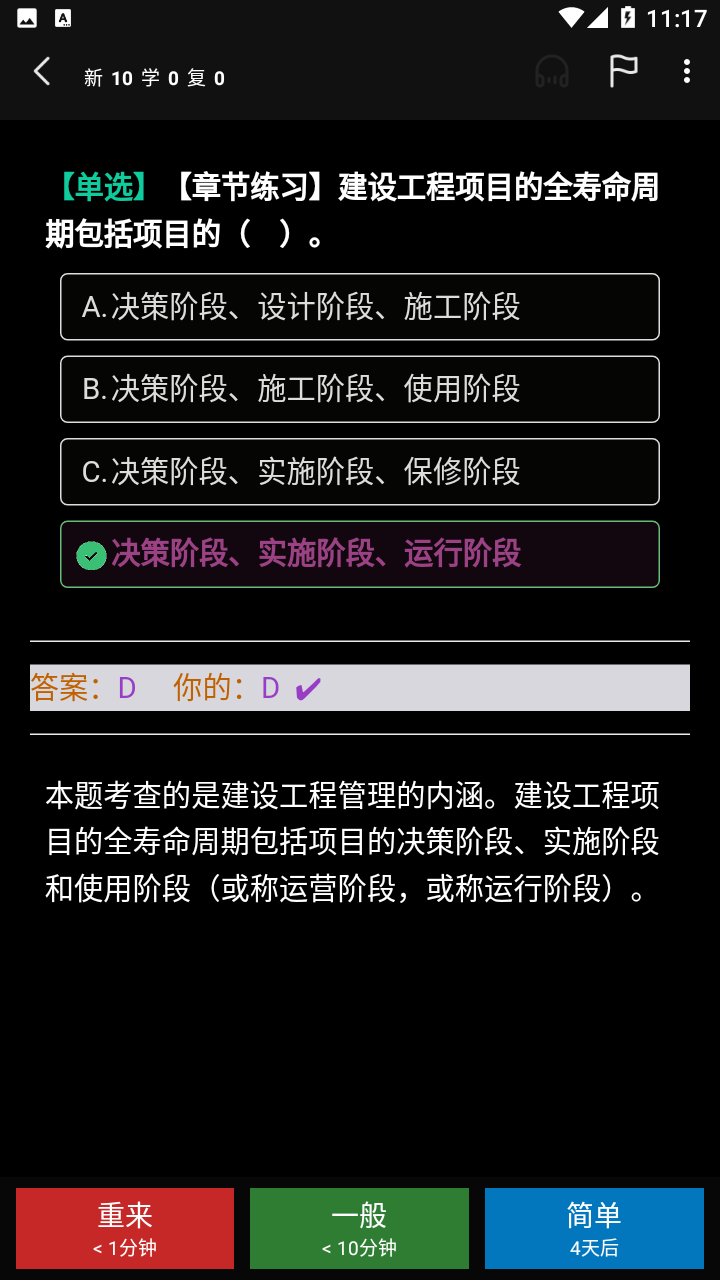Open the three-dot overflow menu

coord(686,72)
